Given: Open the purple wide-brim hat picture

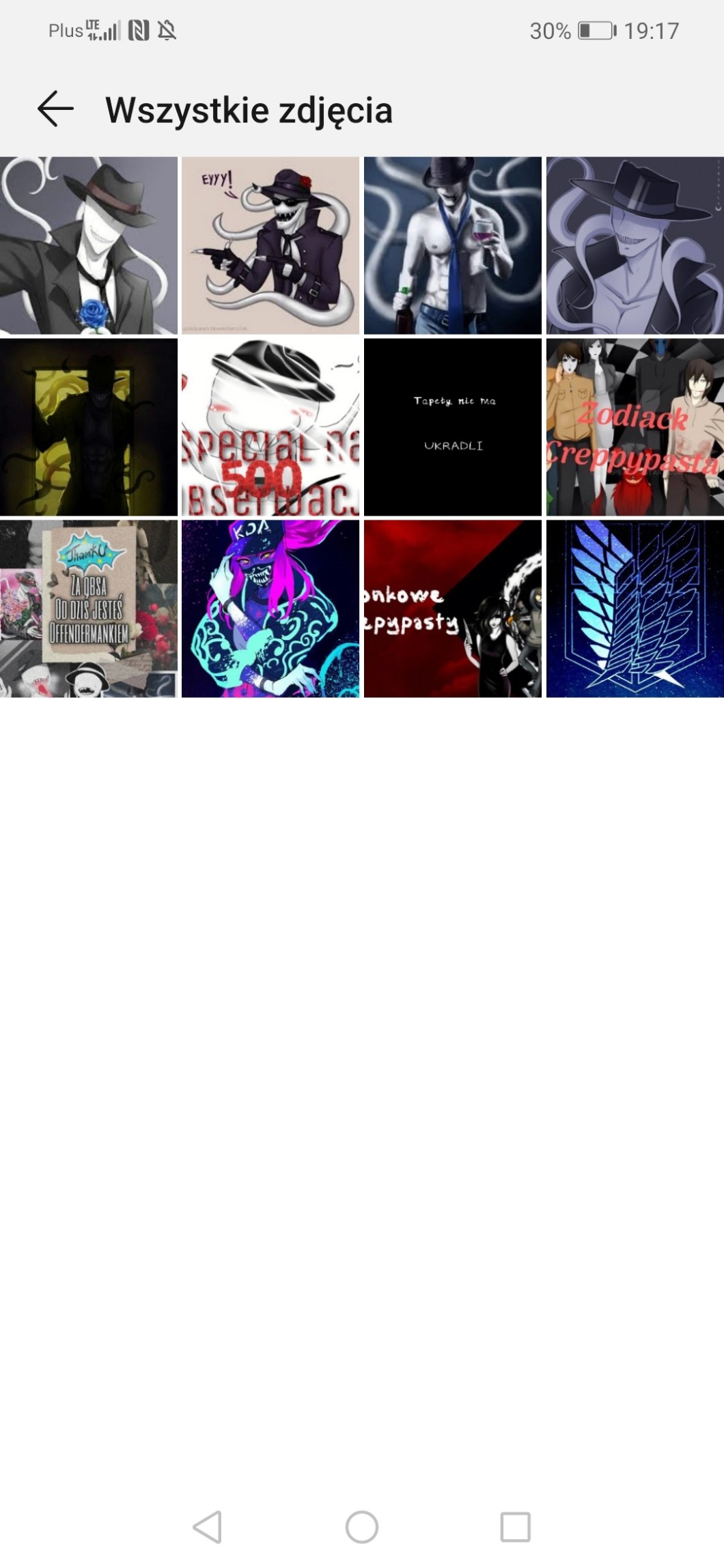Looking at the screenshot, I should [x=635, y=245].
